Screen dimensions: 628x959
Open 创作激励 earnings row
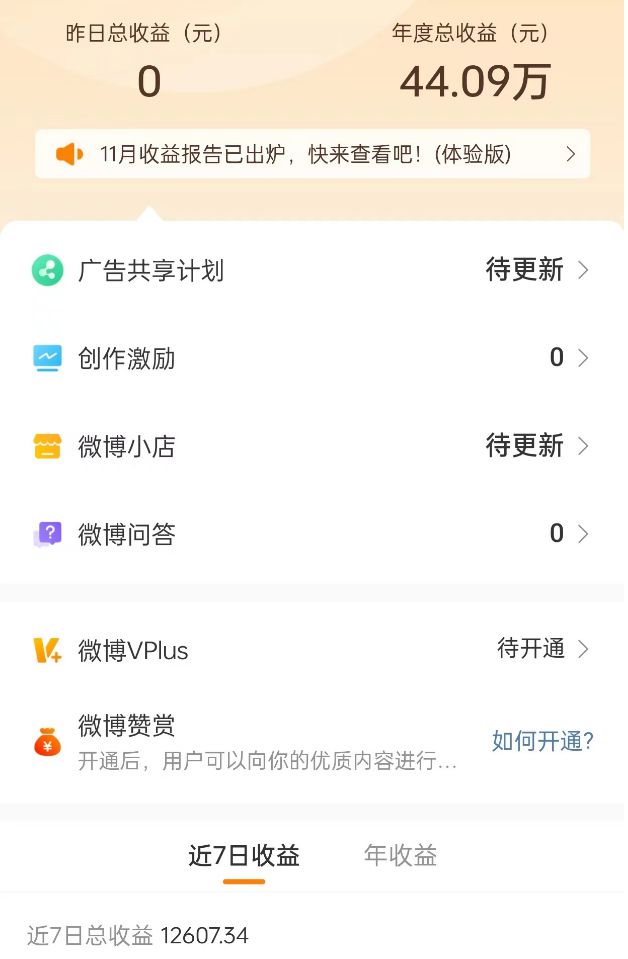coord(312,358)
